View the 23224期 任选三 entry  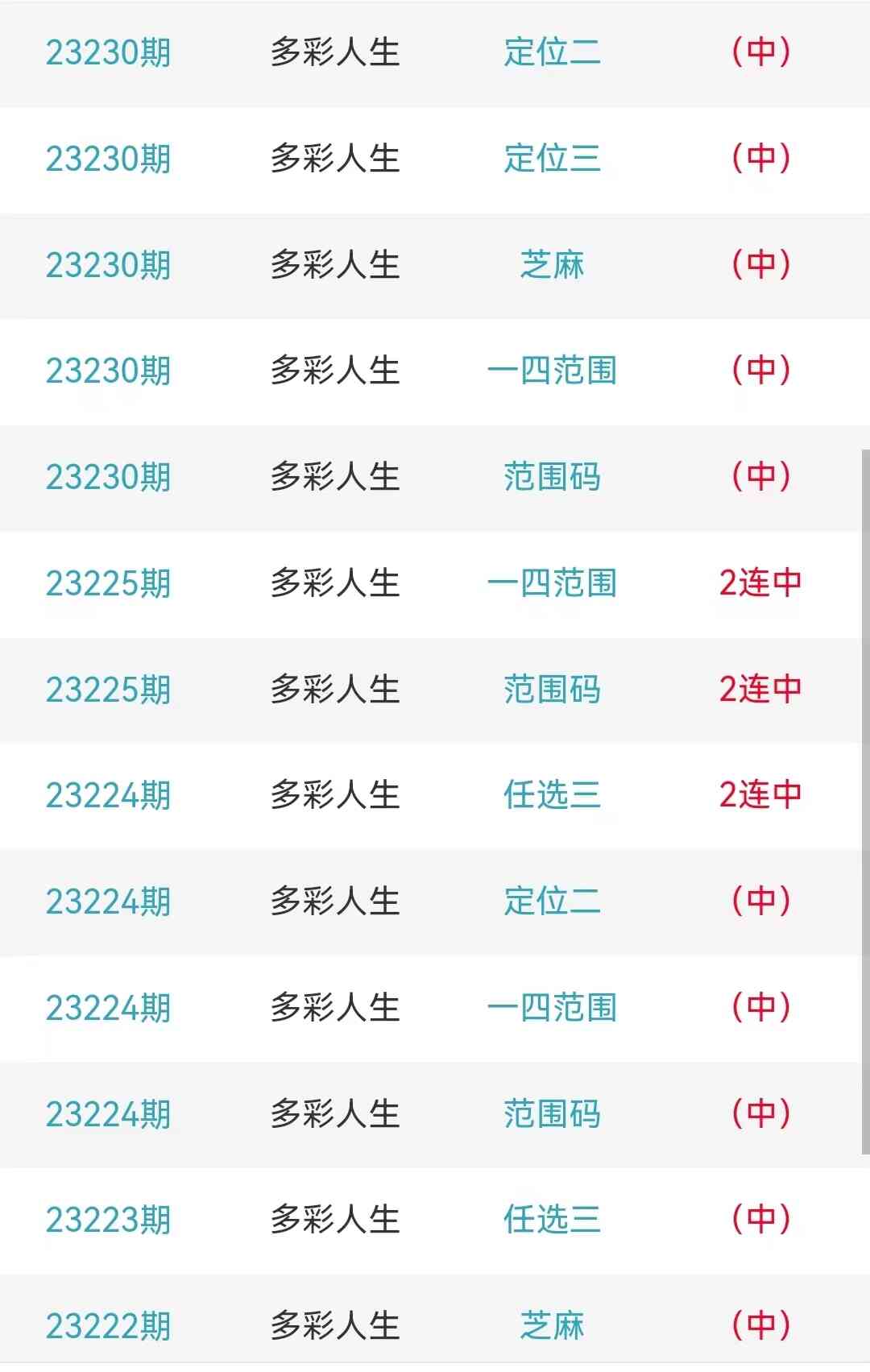(552, 795)
